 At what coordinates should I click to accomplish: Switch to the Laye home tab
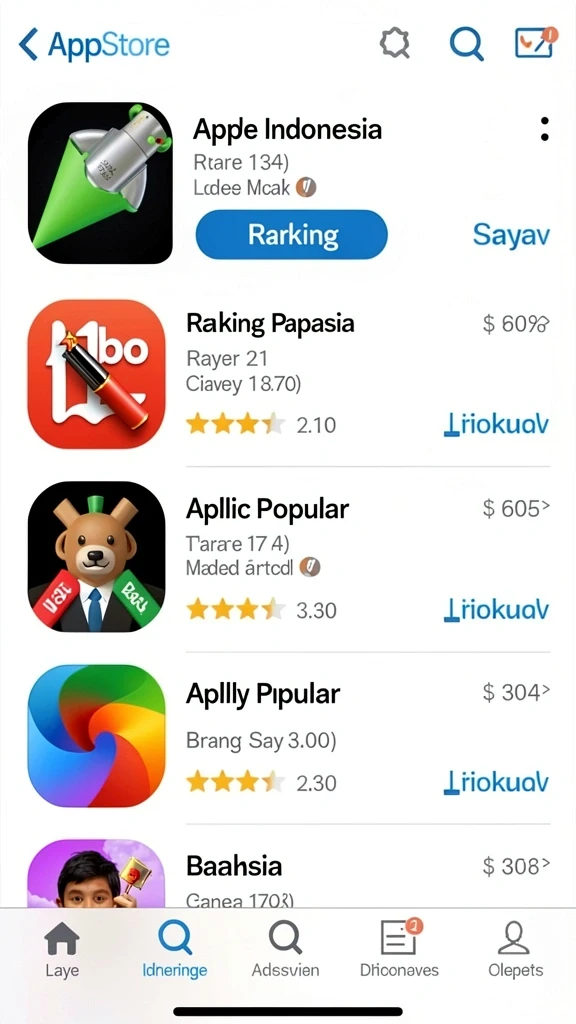(x=62, y=948)
